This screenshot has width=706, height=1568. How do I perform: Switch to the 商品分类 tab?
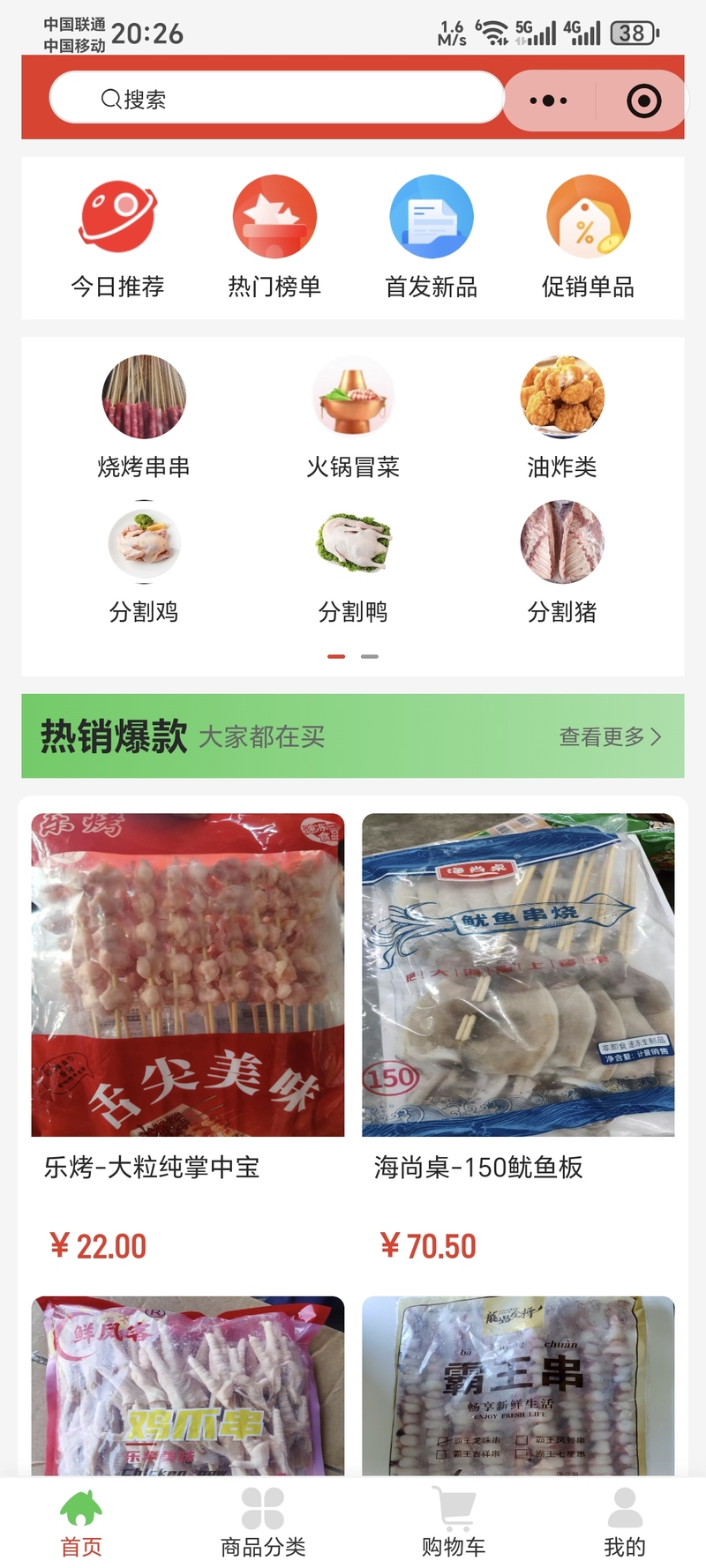[x=263, y=1521]
